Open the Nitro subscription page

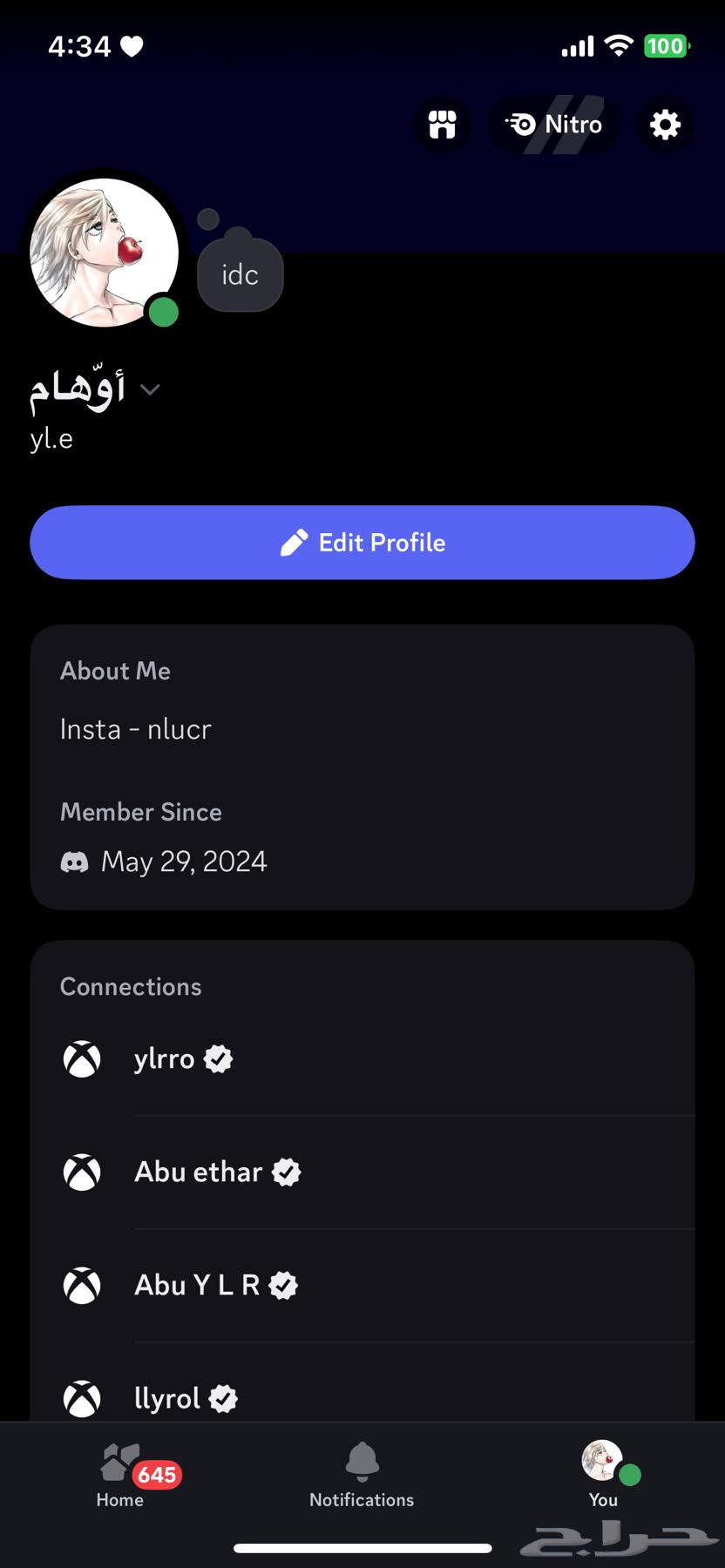554,125
